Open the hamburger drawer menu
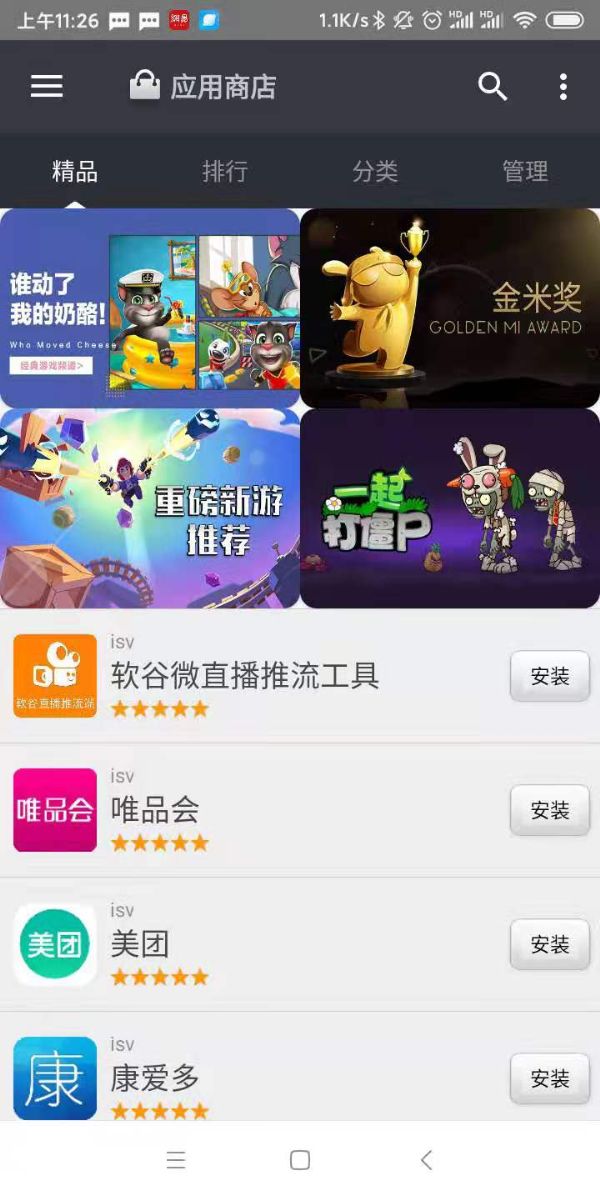Image resolution: width=600 pixels, height=1200 pixels. click(47, 87)
